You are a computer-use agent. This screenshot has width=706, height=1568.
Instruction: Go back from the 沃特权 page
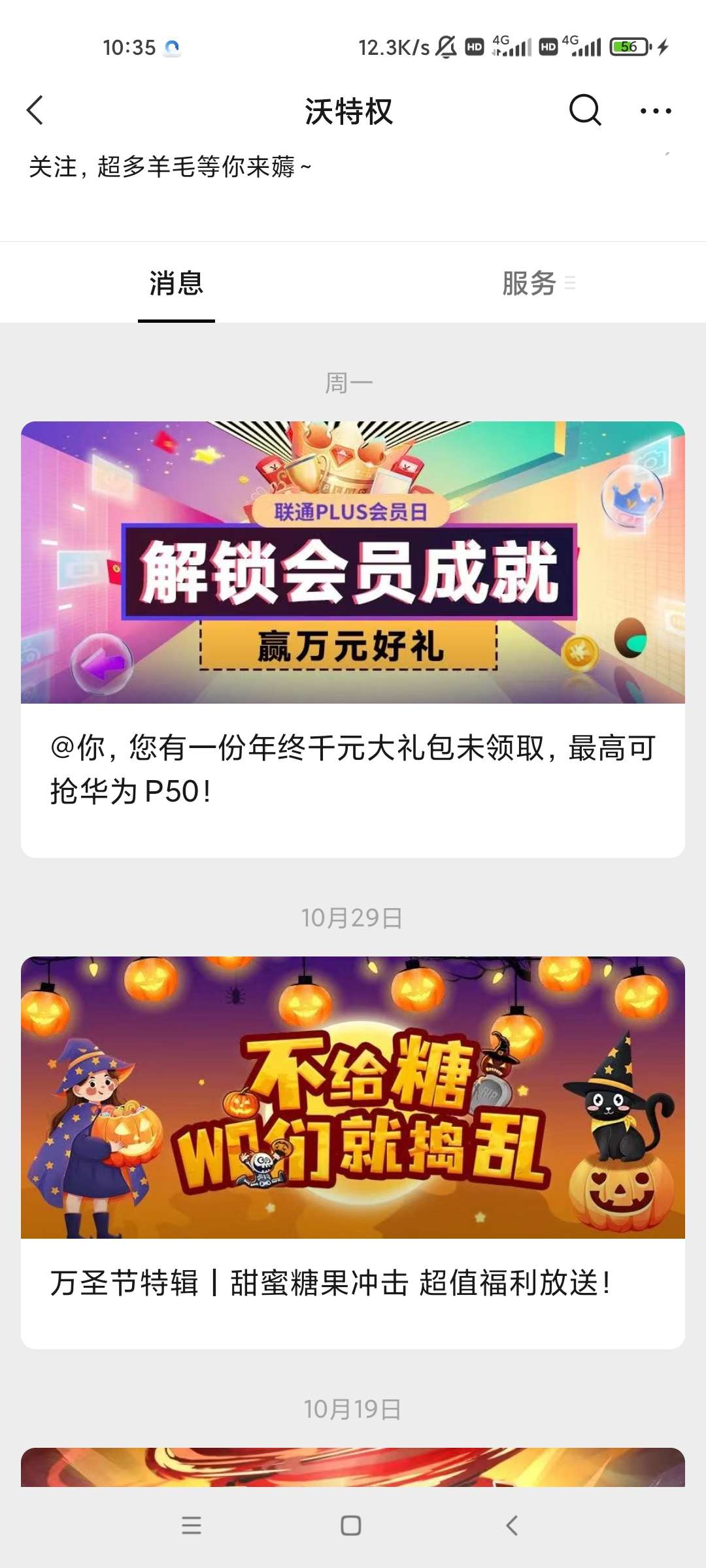[36, 110]
